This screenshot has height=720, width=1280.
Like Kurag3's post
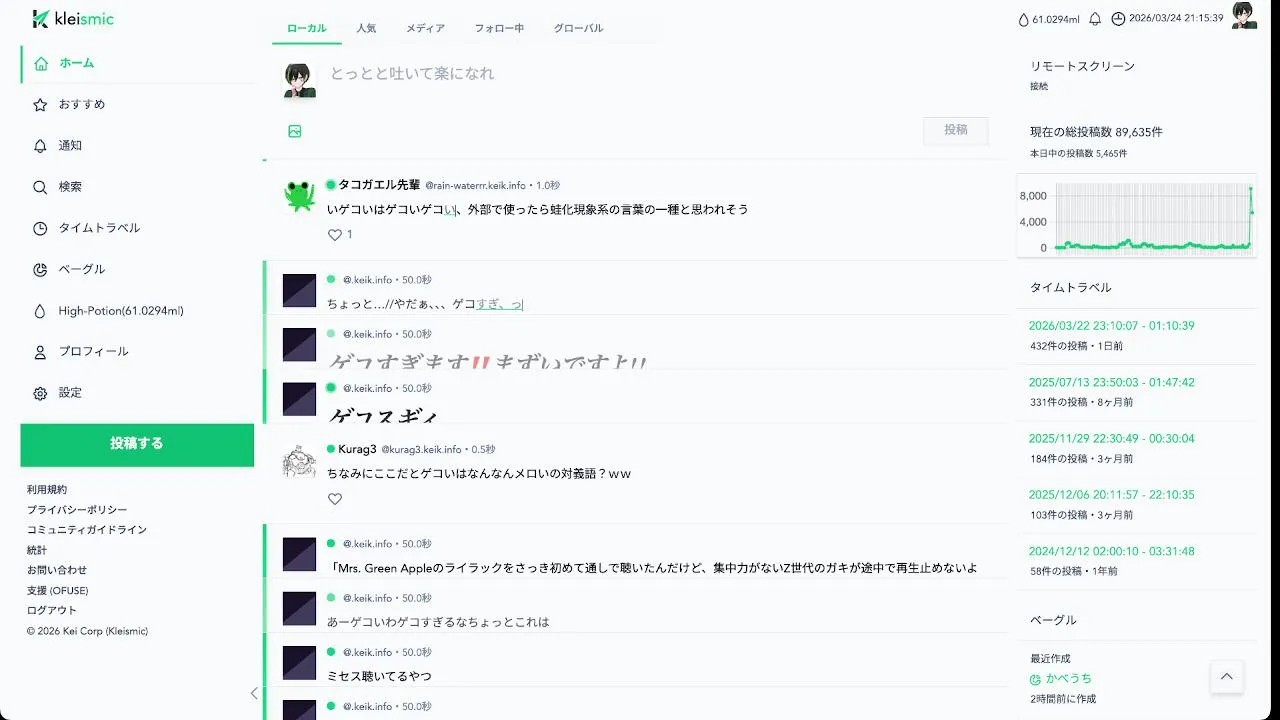tap(335, 499)
